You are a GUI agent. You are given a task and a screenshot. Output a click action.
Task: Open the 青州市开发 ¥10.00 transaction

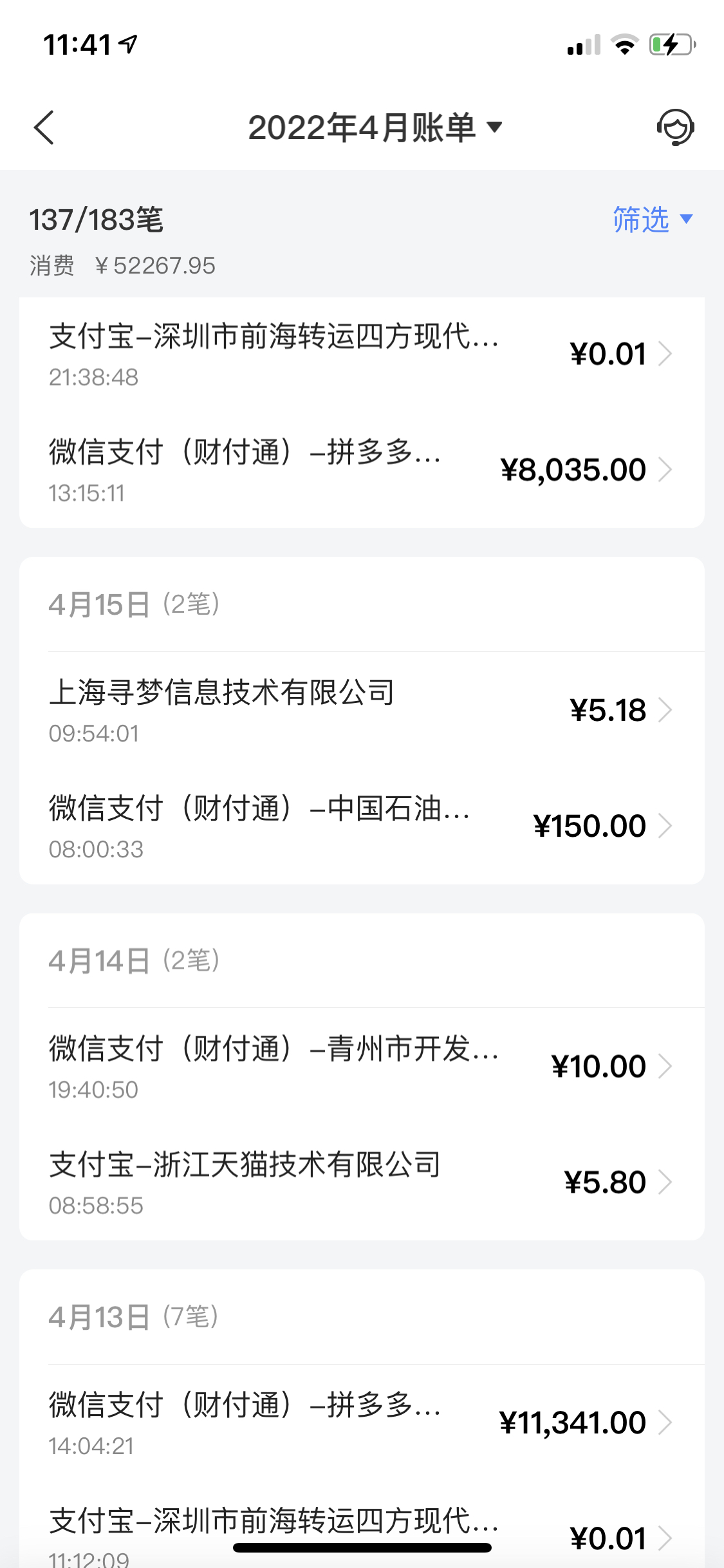tap(362, 1067)
